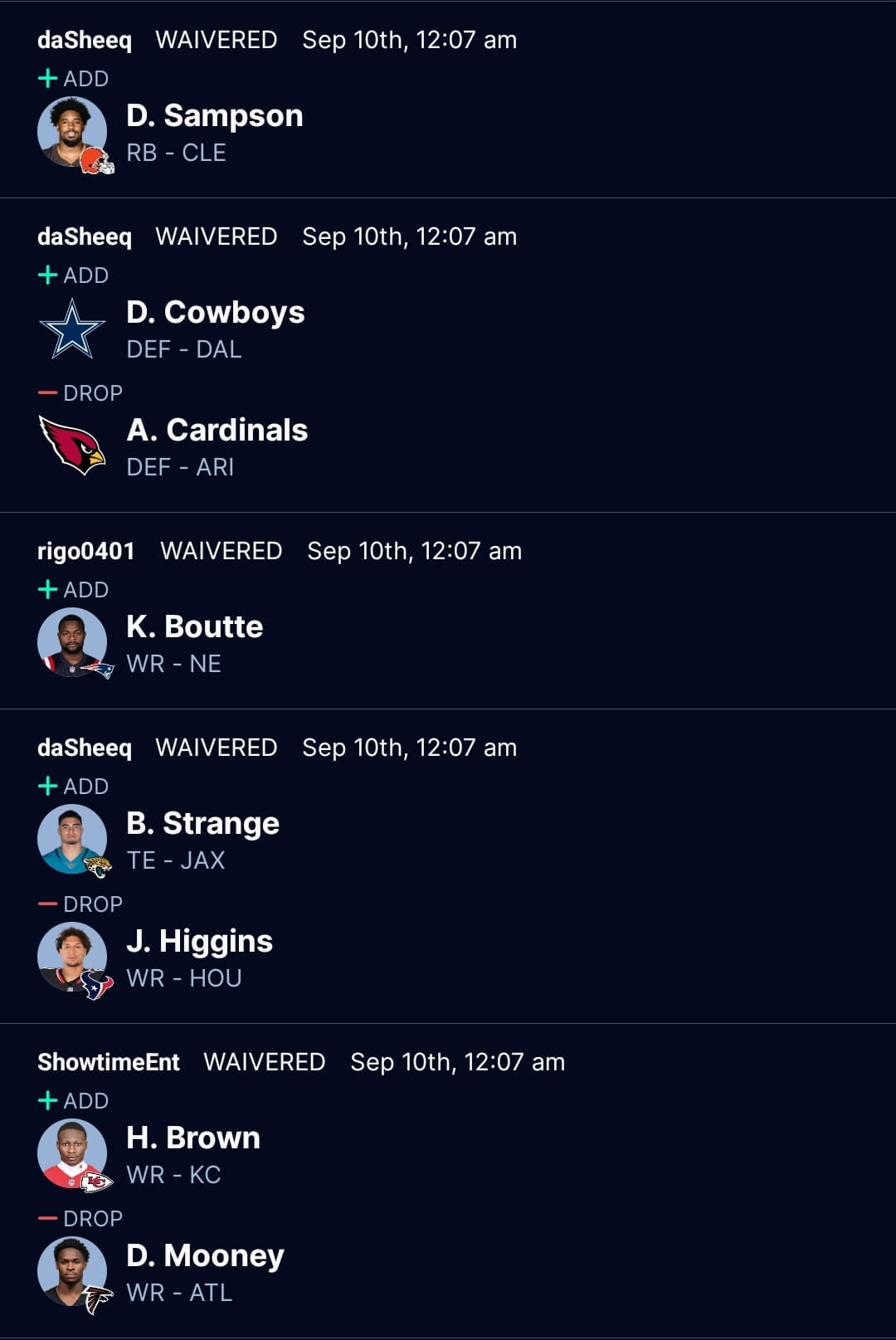Screen dimensions: 896x1340
Task: View dropped D. Mooney player details
Action: tap(205, 1257)
